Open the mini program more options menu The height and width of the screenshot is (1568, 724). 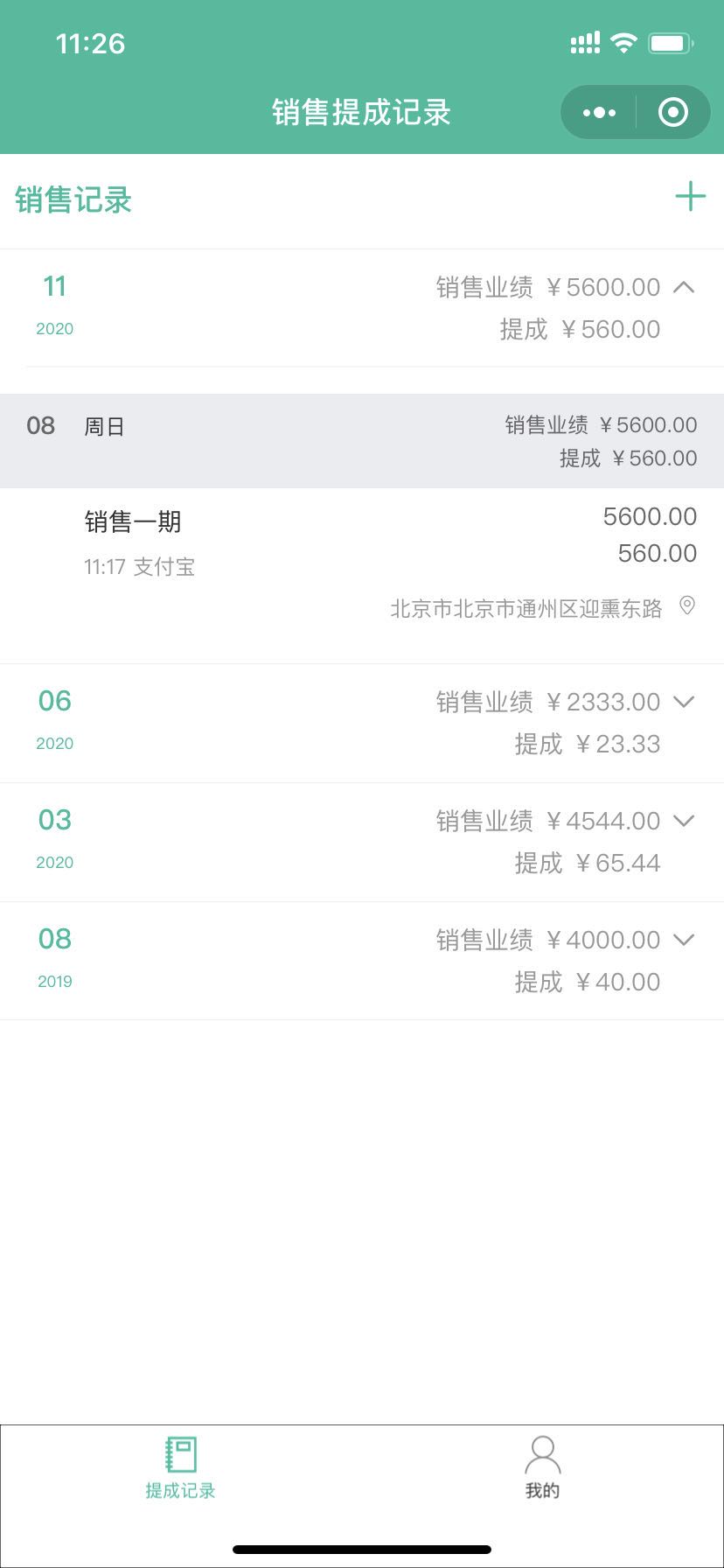point(599,112)
